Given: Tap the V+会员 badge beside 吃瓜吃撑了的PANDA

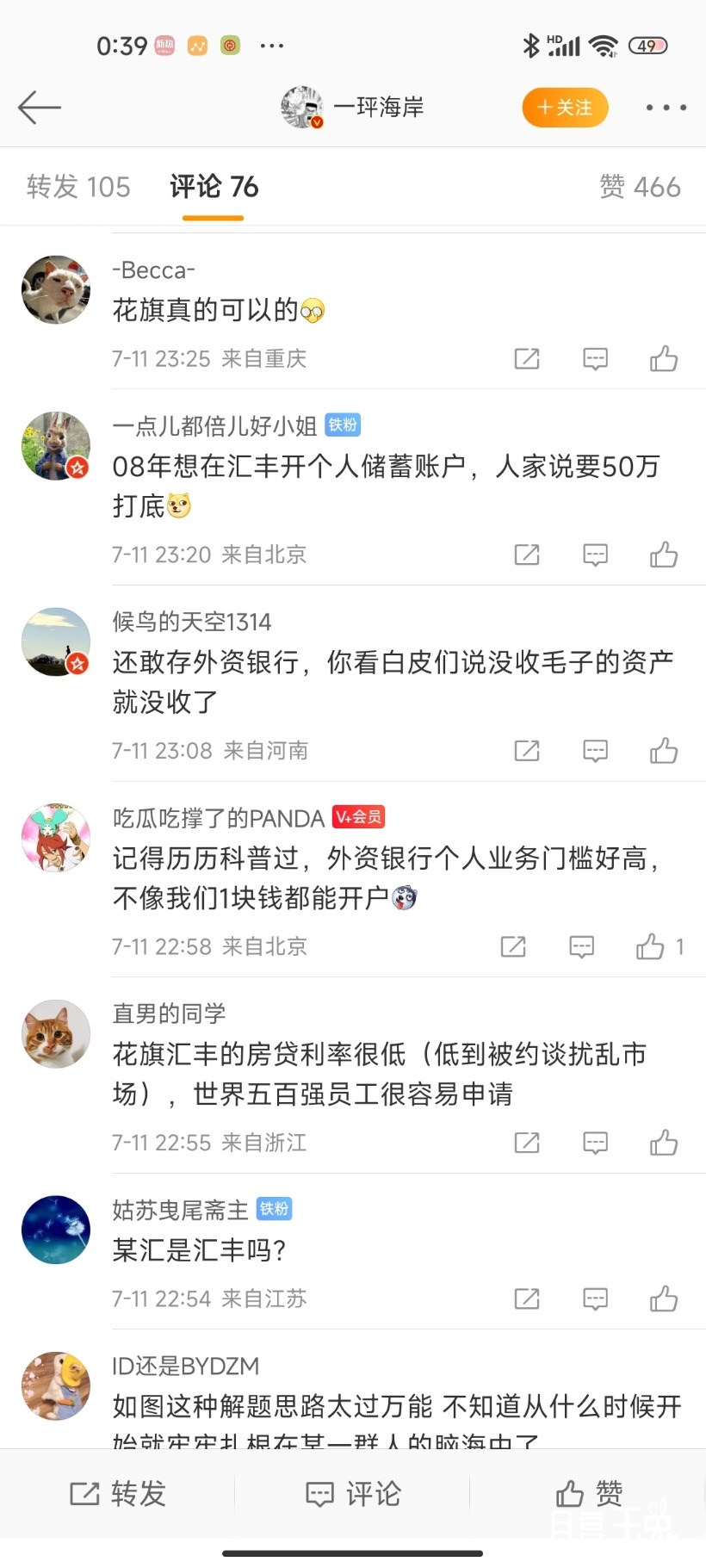Looking at the screenshot, I should point(359,817).
